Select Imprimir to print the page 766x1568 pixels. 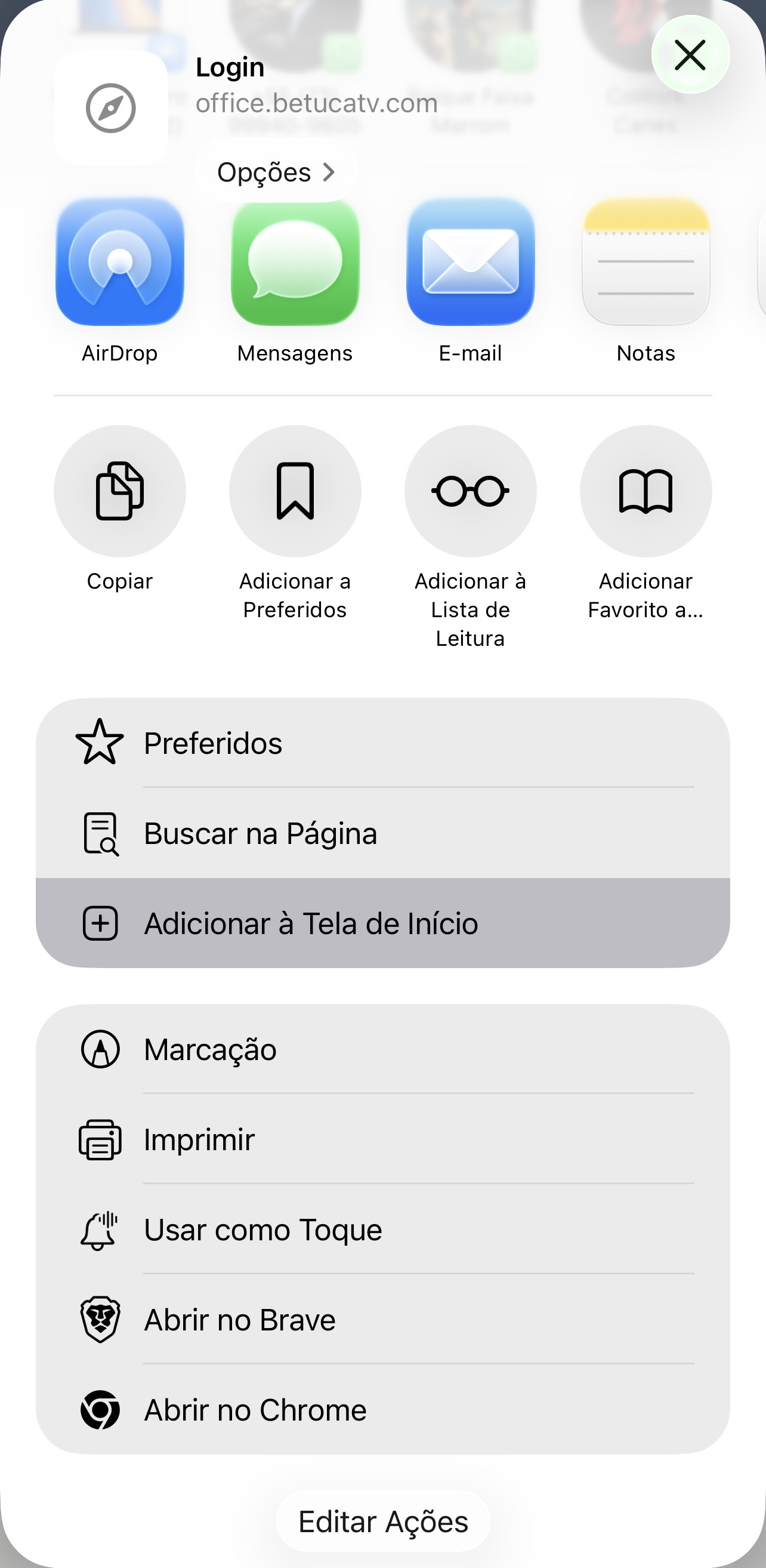(382, 1139)
